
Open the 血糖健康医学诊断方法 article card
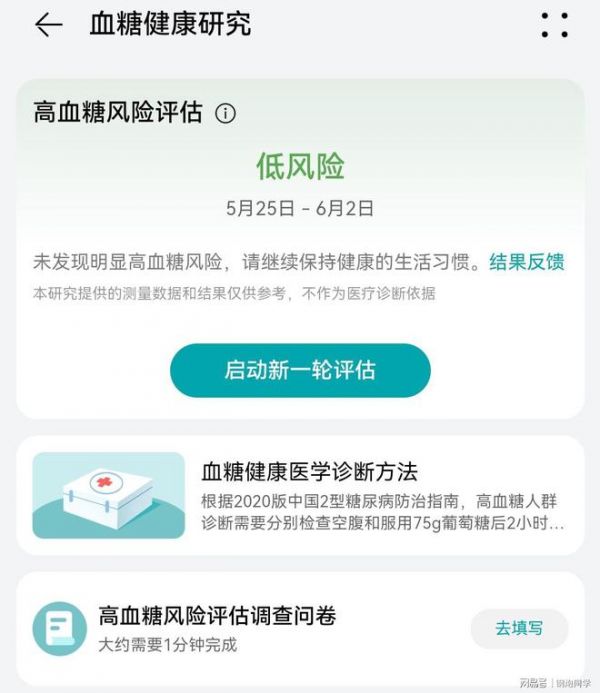(300, 496)
